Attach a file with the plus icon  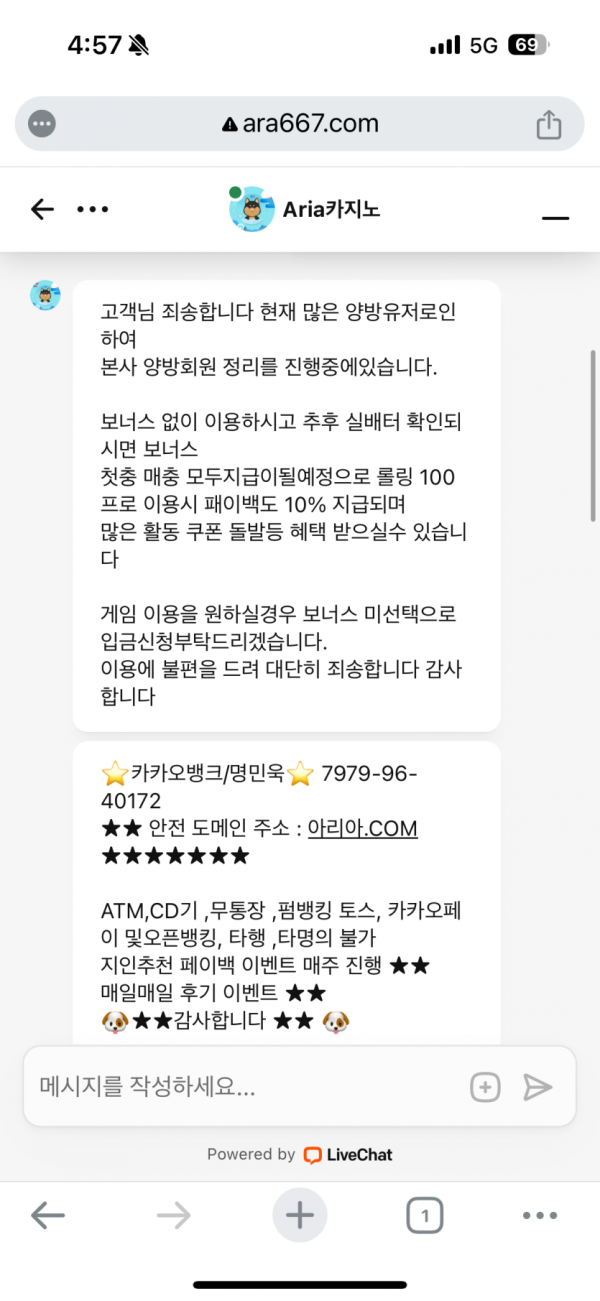click(485, 1087)
